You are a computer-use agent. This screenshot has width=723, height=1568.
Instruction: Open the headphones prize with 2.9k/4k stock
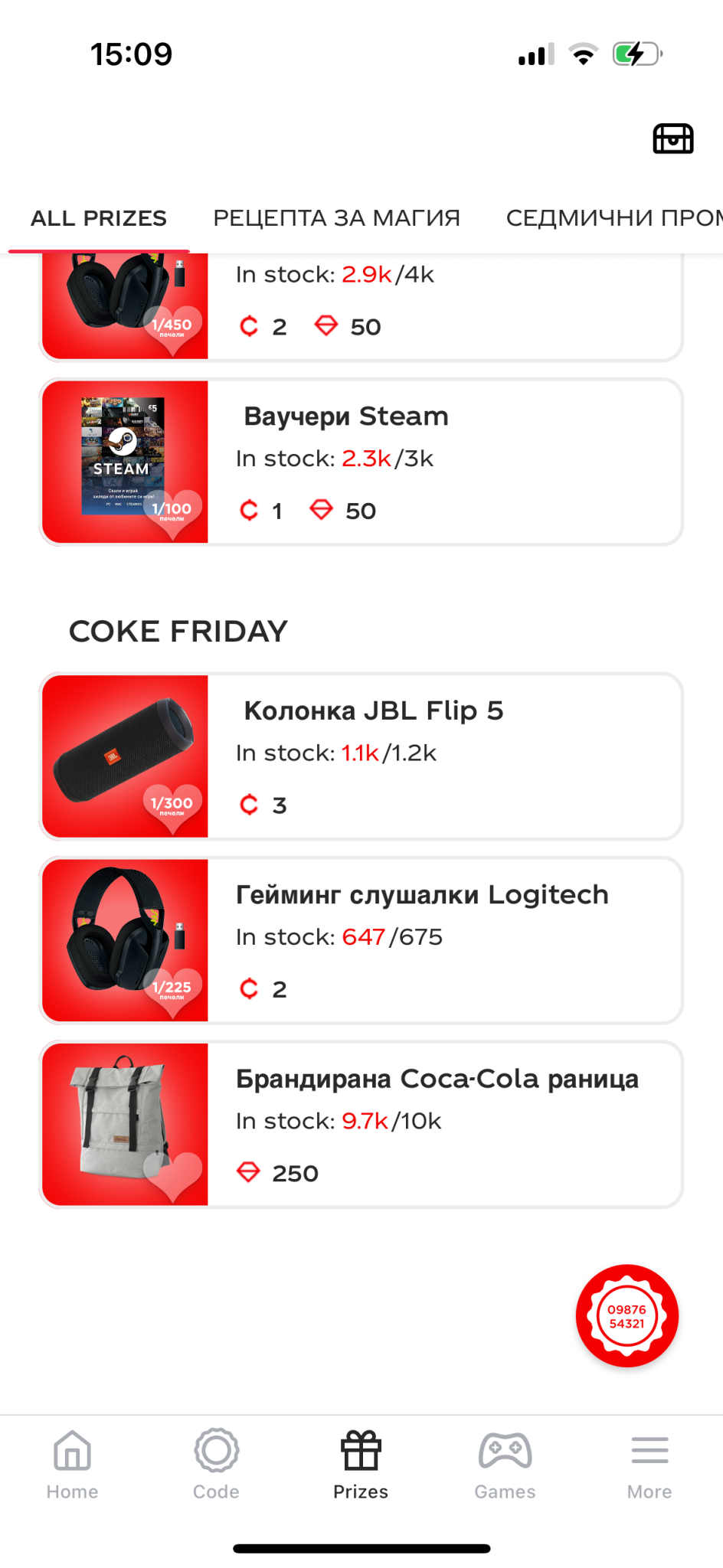click(x=361, y=306)
